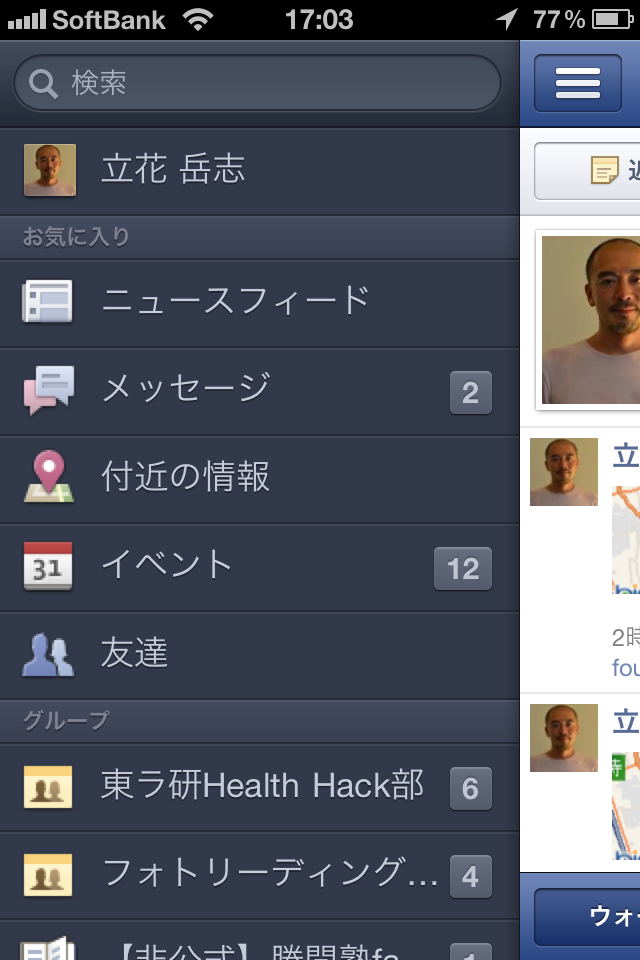Open 付近の情報
This screenshot has height=960, width=640.
point(258,478)
